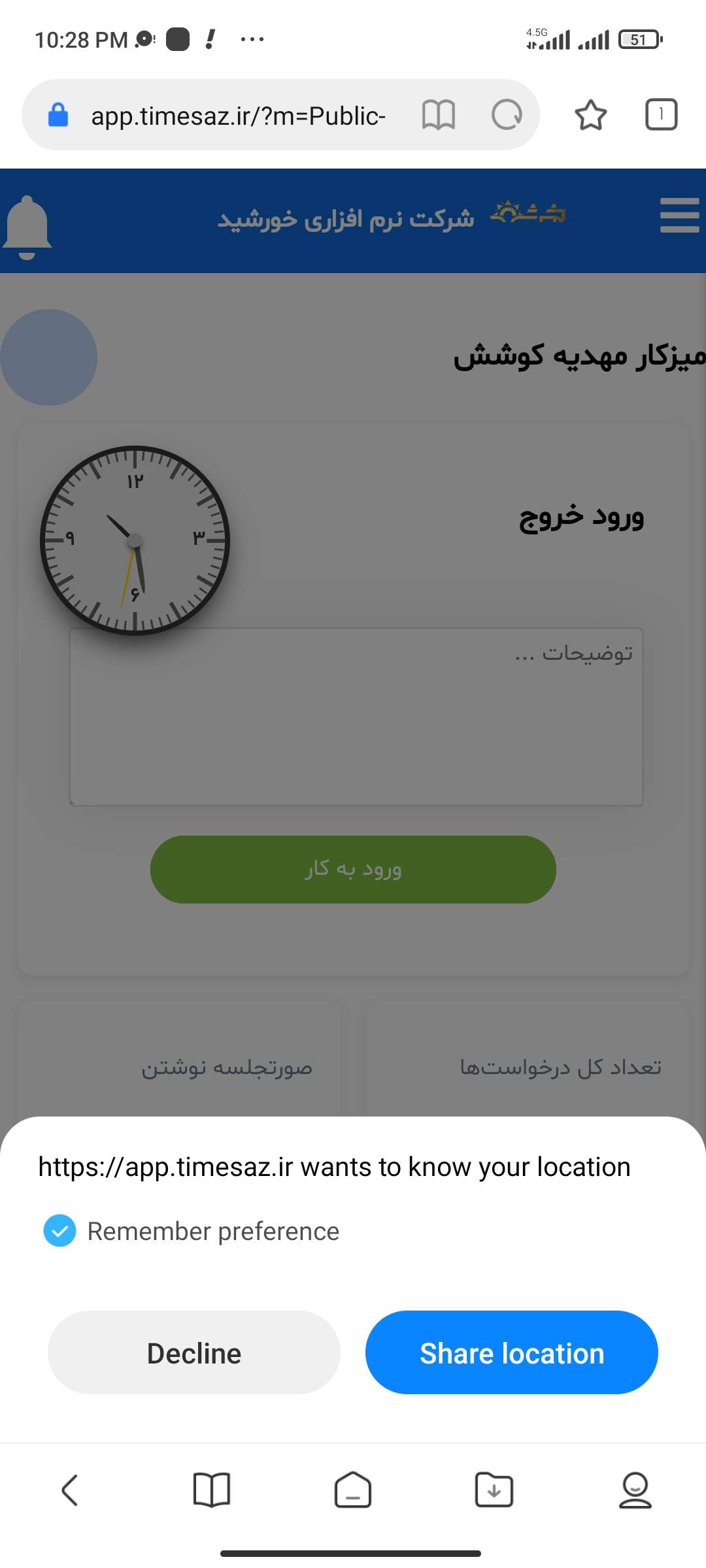
Task: Bookmark this page with the star
Action: click(591, 116)
